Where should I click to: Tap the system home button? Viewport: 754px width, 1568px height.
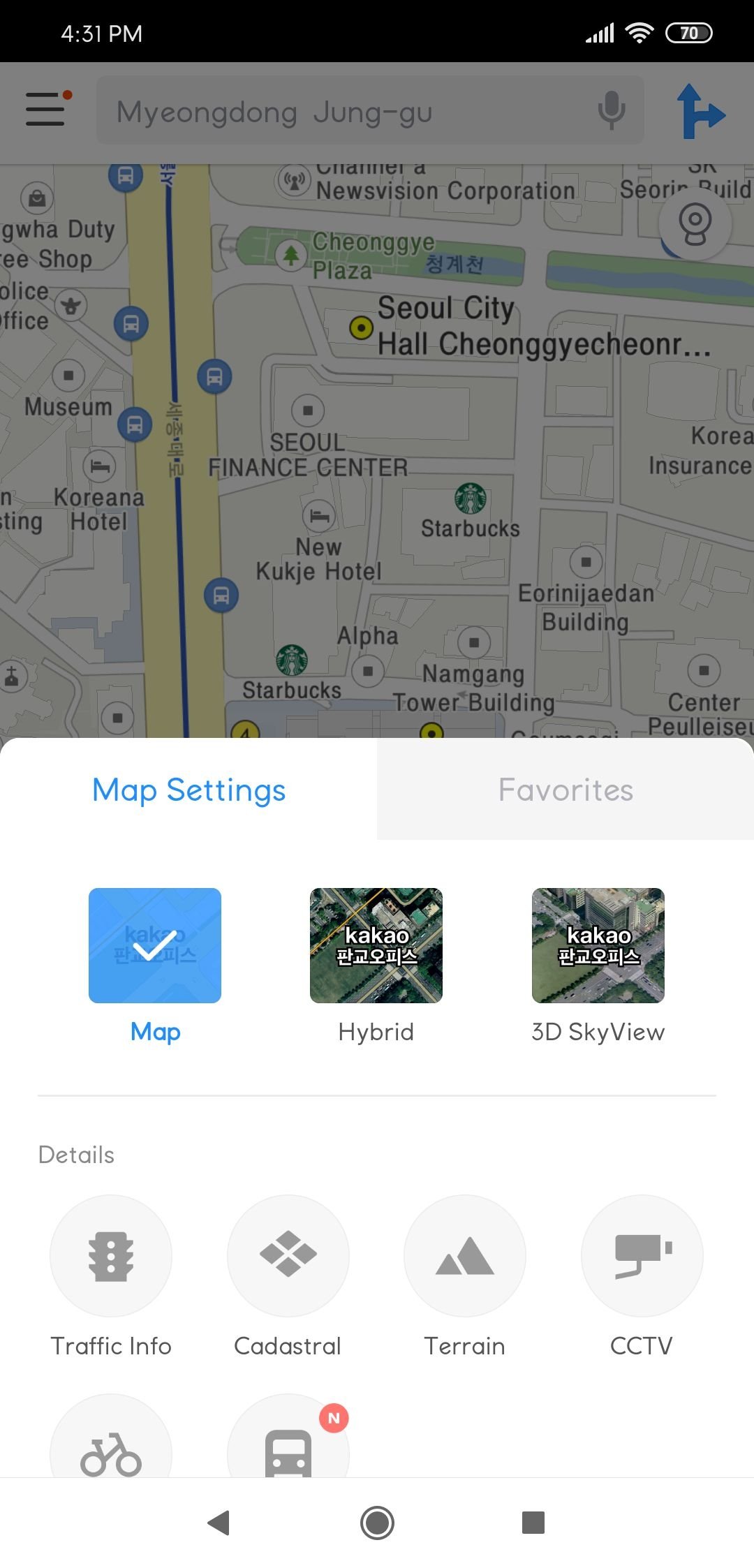tap(377, 1523)
